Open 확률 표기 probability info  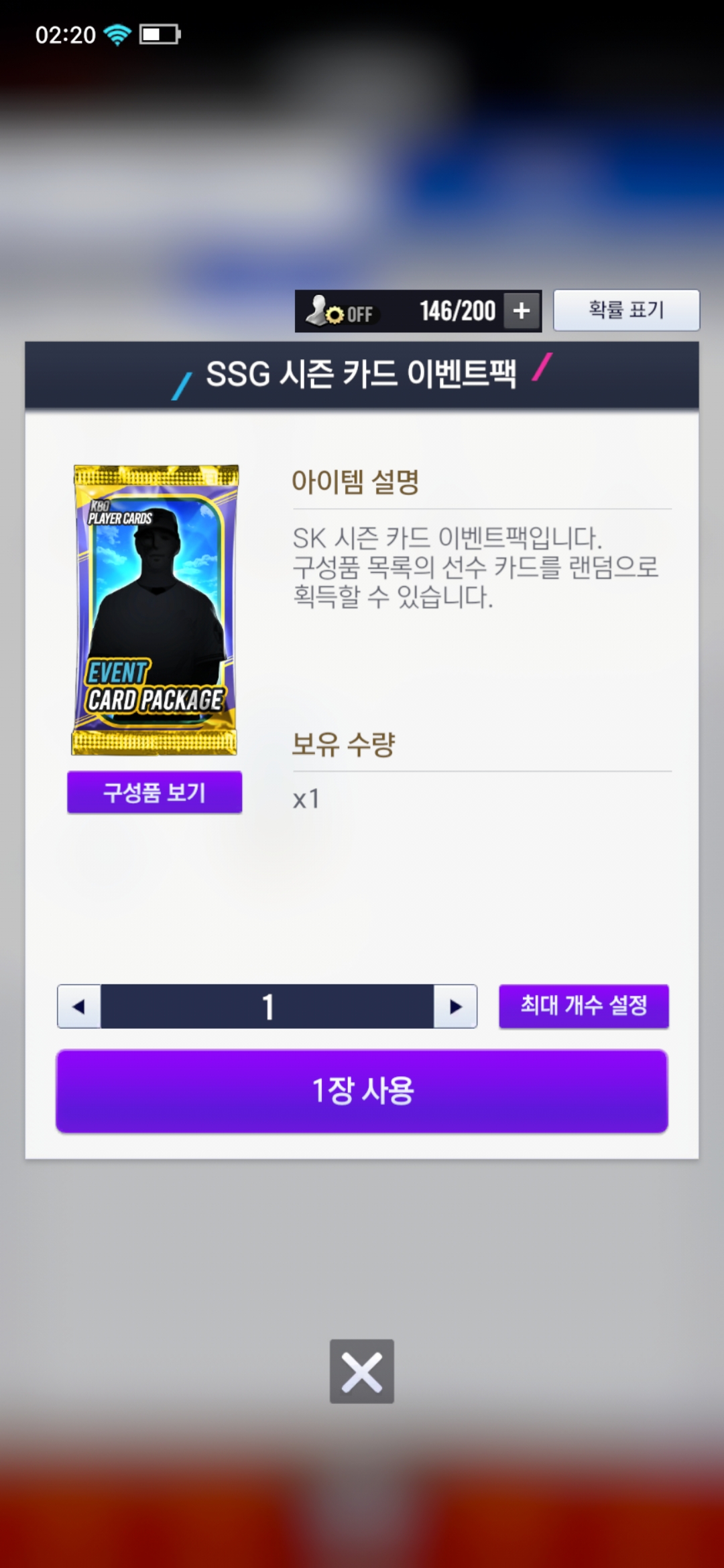click(626, 310)
